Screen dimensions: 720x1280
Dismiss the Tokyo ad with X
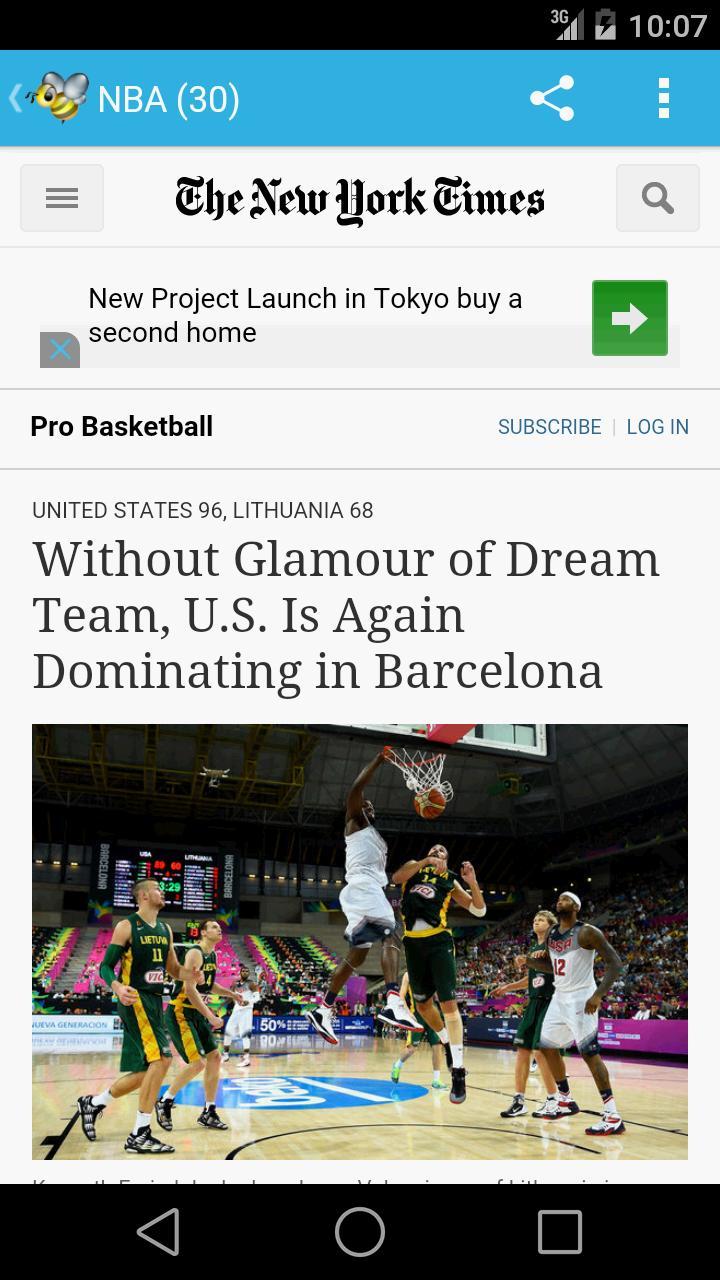click(60, 349)
